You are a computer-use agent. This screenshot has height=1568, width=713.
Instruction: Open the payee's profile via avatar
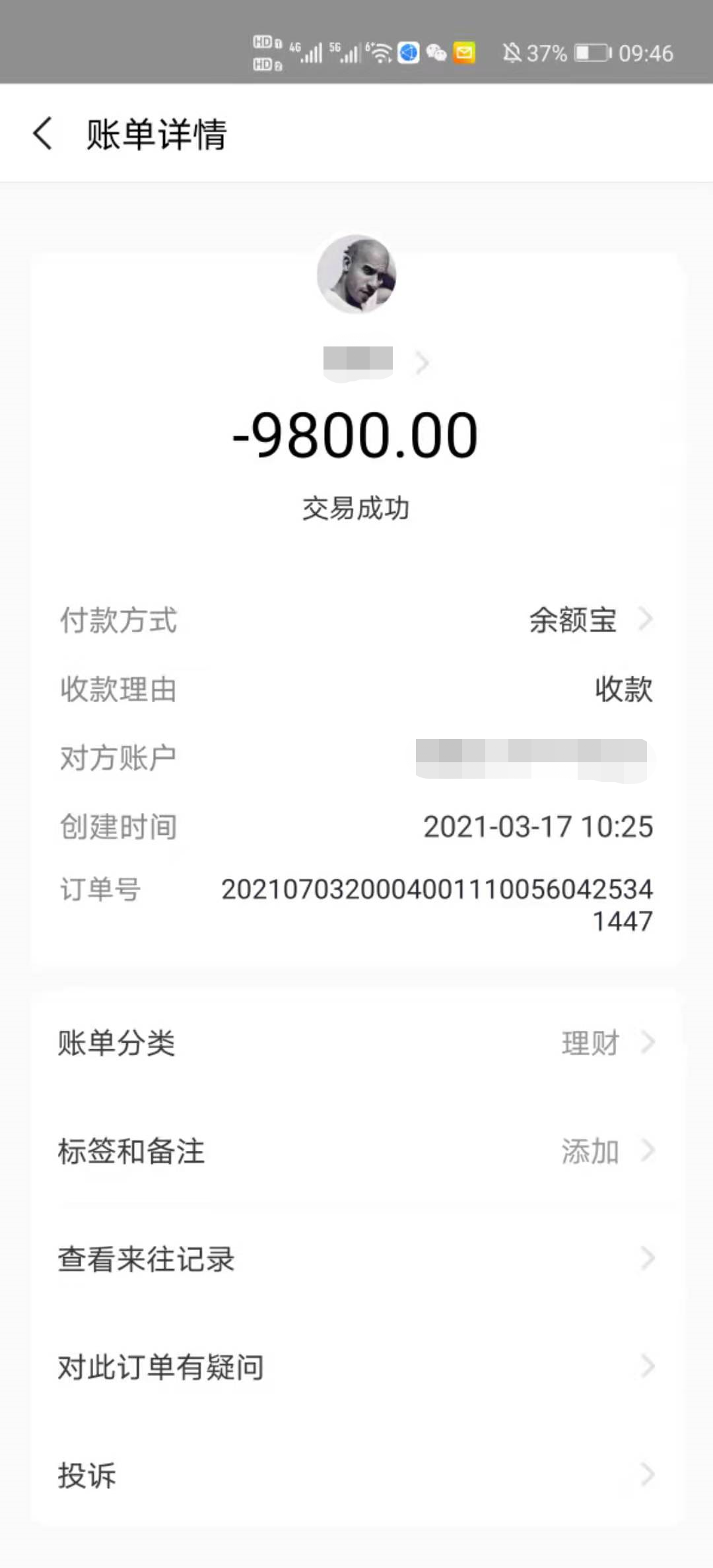[356, 274]
